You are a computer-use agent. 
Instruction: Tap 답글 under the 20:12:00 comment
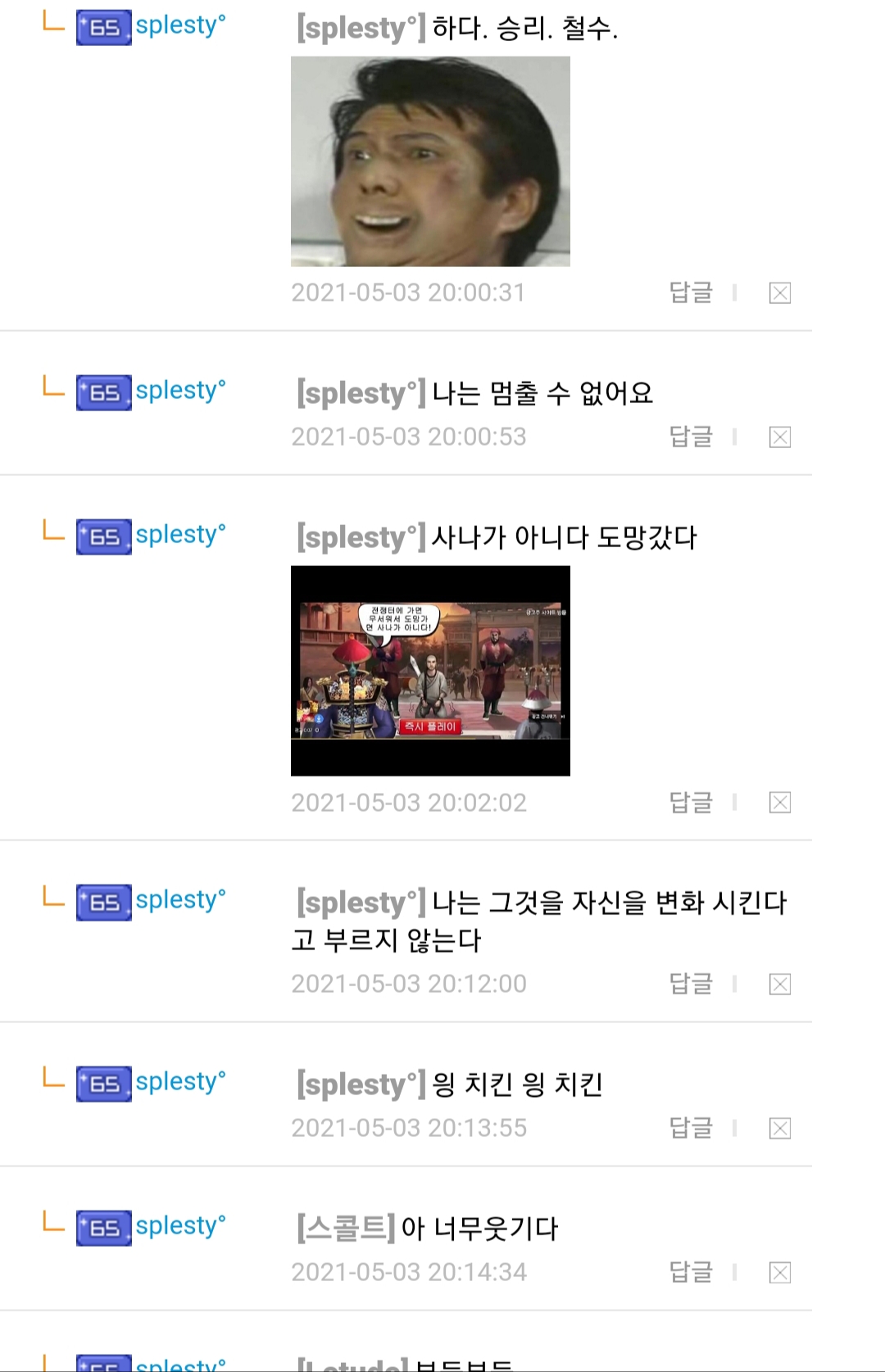tap(691, 984)
